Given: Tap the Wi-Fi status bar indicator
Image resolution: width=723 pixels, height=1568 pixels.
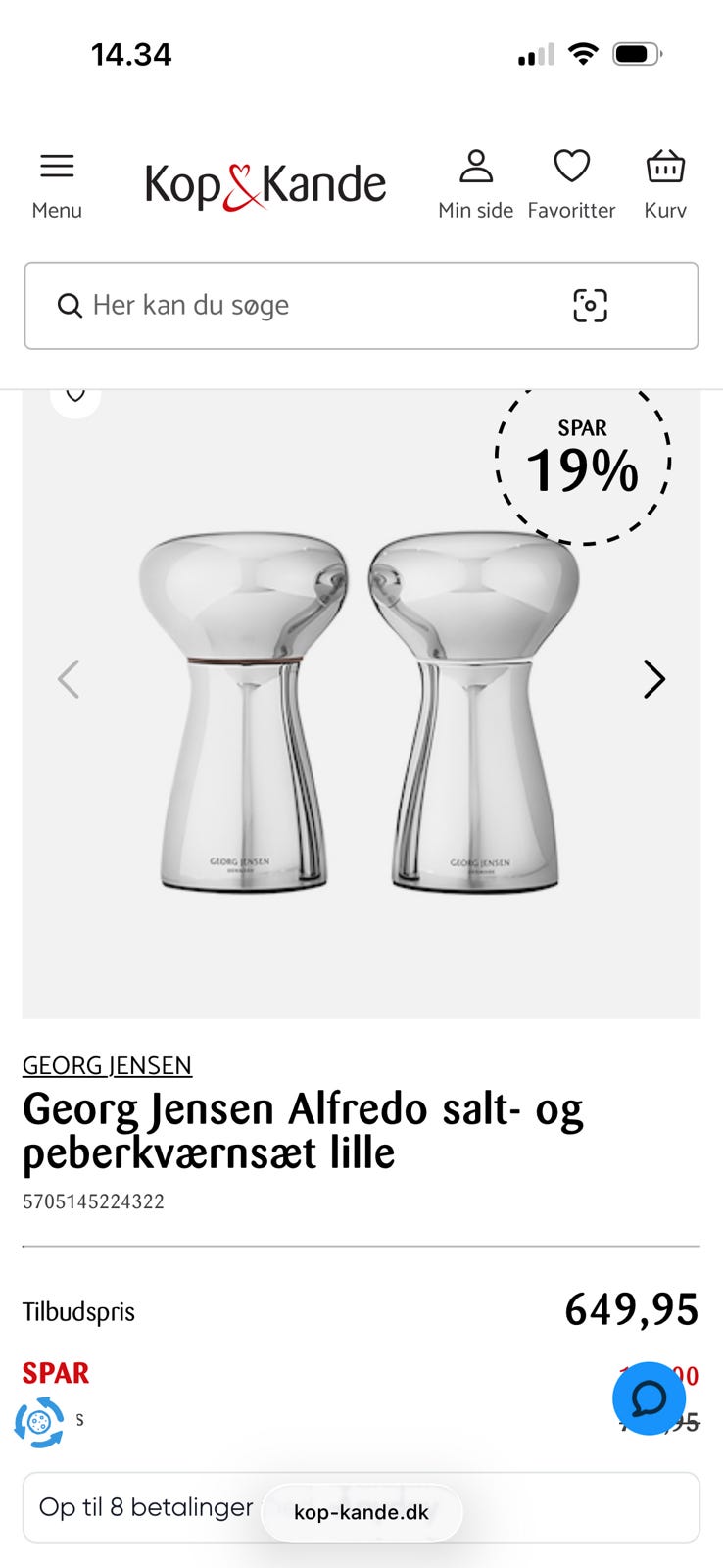Looking at the screenshot, I should pyautogui.click(x=582, y=55).
